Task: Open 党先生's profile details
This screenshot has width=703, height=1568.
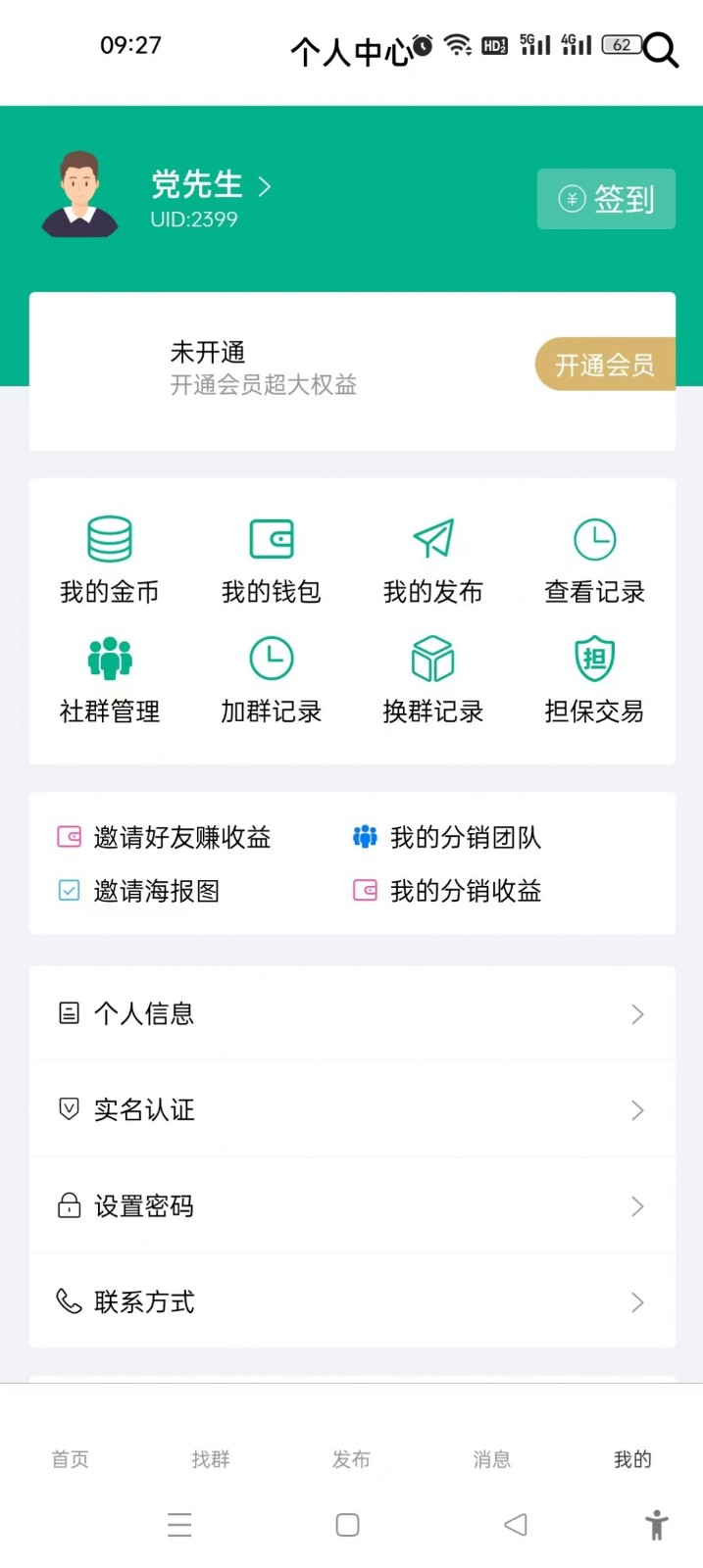Action: 210,186
